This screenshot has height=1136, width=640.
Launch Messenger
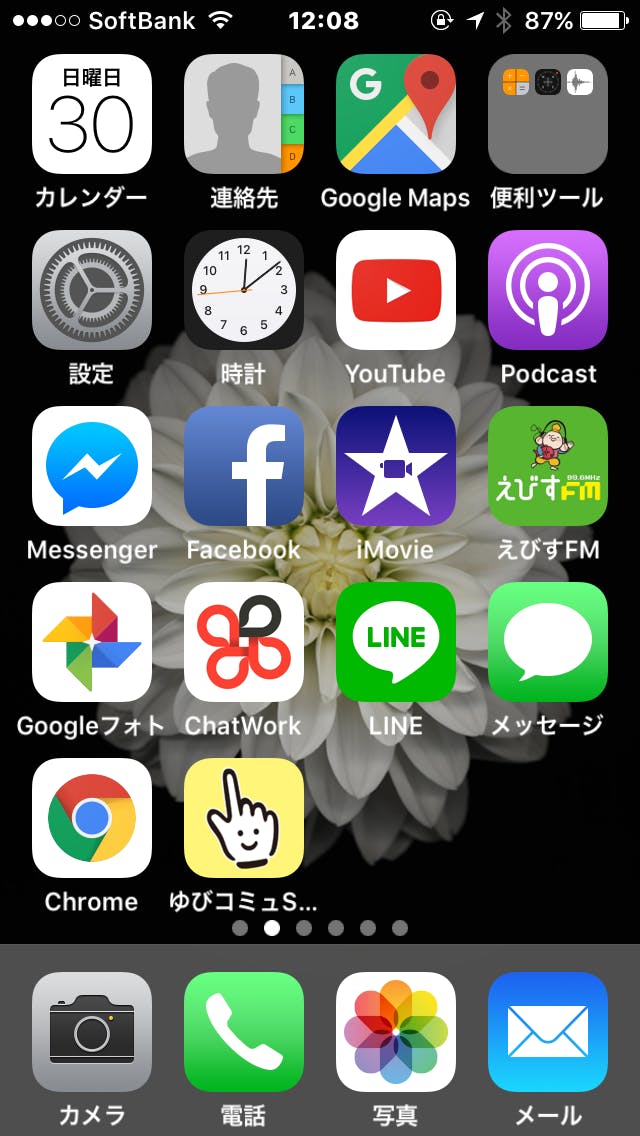click(x=92, y=466)
